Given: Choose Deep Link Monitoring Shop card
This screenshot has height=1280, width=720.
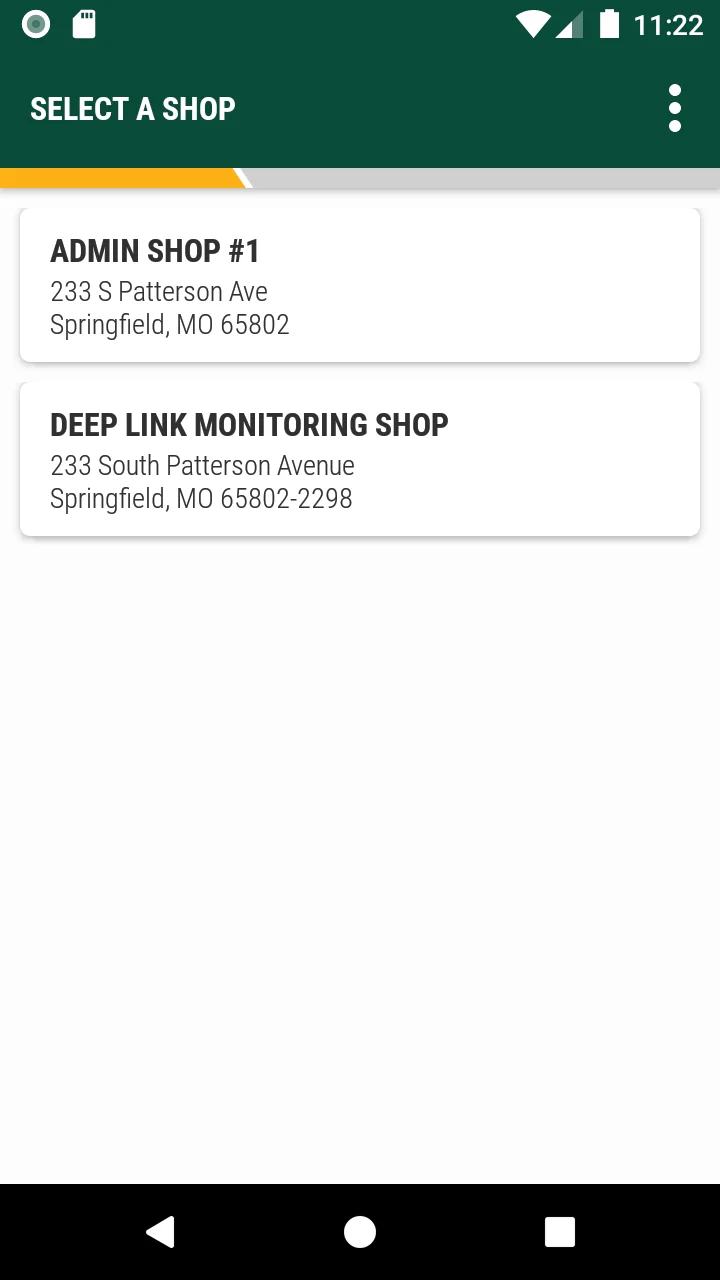Looking at the screenshot, I should tap(360, 459).
